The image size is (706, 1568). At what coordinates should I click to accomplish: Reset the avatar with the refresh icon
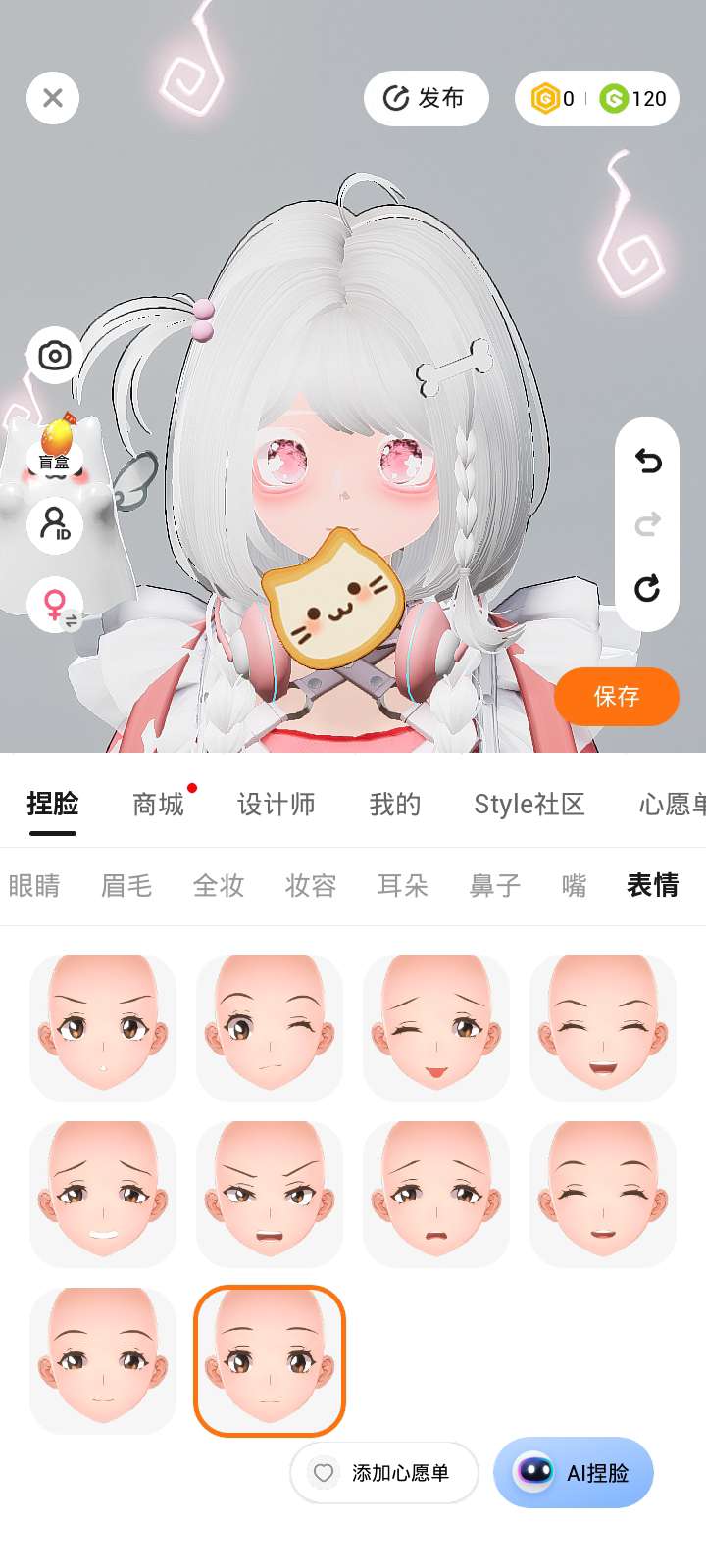coord(647,588)
